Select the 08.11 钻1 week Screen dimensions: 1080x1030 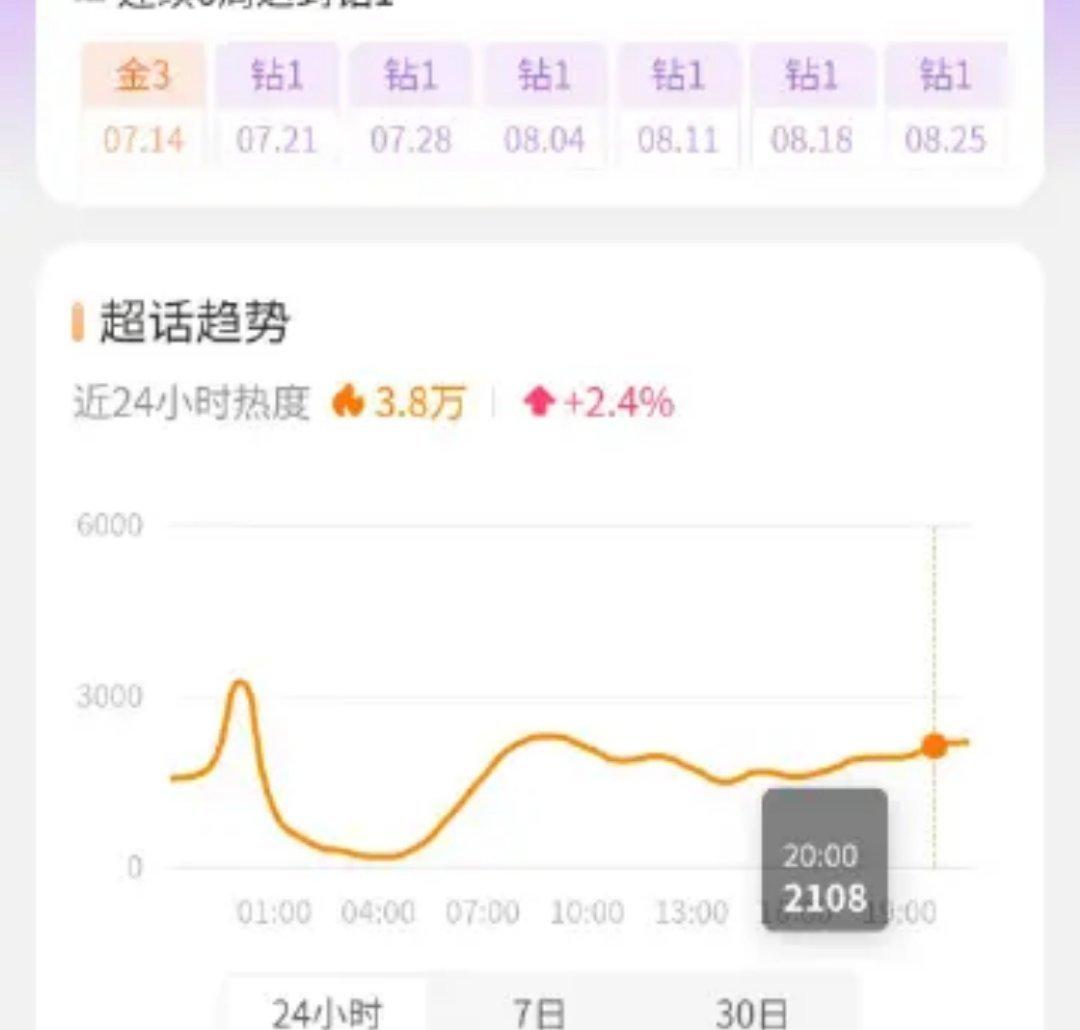pyautogui.click(x=678, y=106)
